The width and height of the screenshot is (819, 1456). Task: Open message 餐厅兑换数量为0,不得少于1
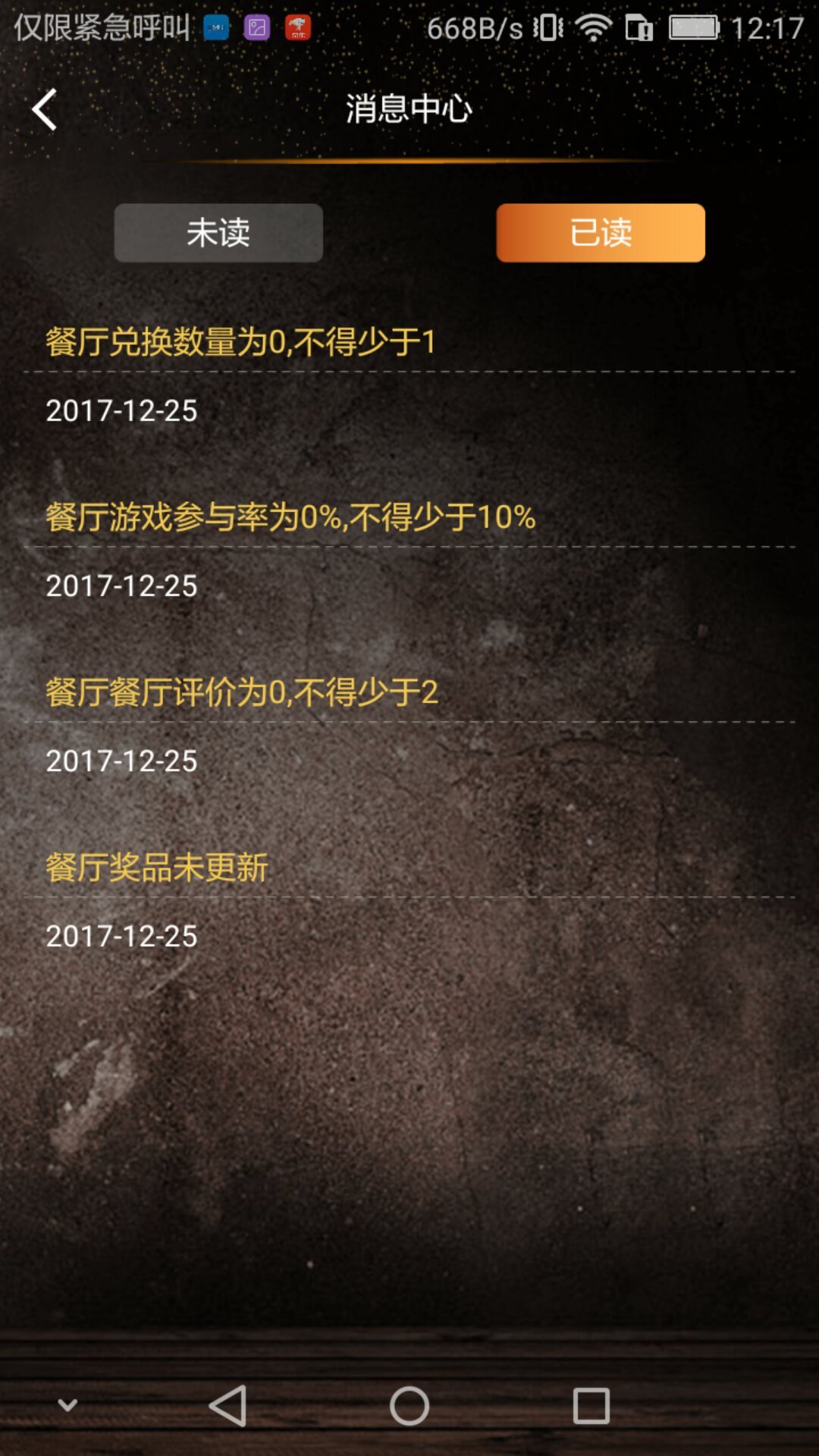tap(241, 342)
